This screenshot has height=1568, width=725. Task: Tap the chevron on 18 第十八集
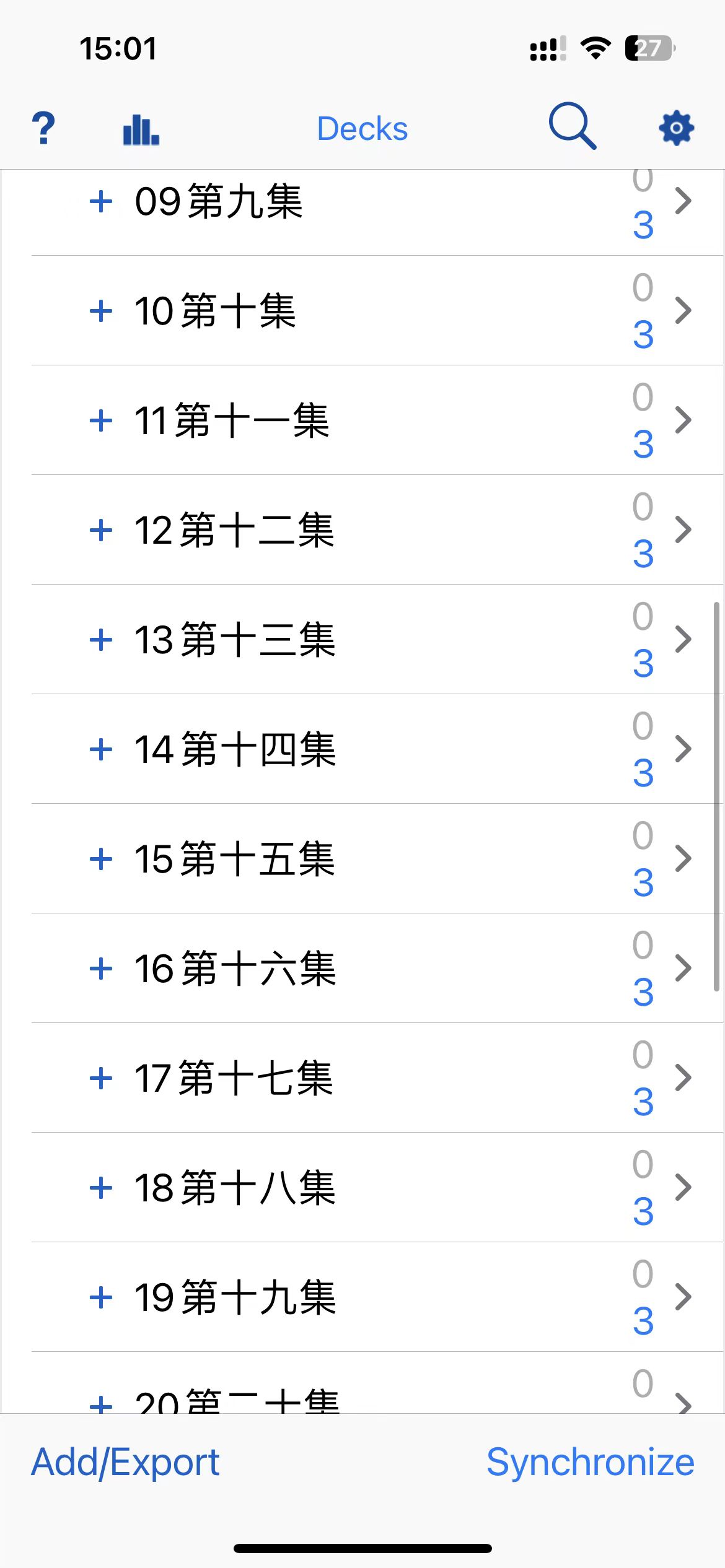683,1188
